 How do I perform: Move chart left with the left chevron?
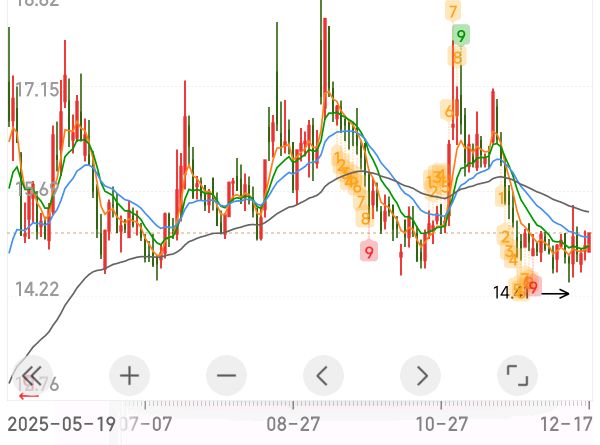click(323, 376)
